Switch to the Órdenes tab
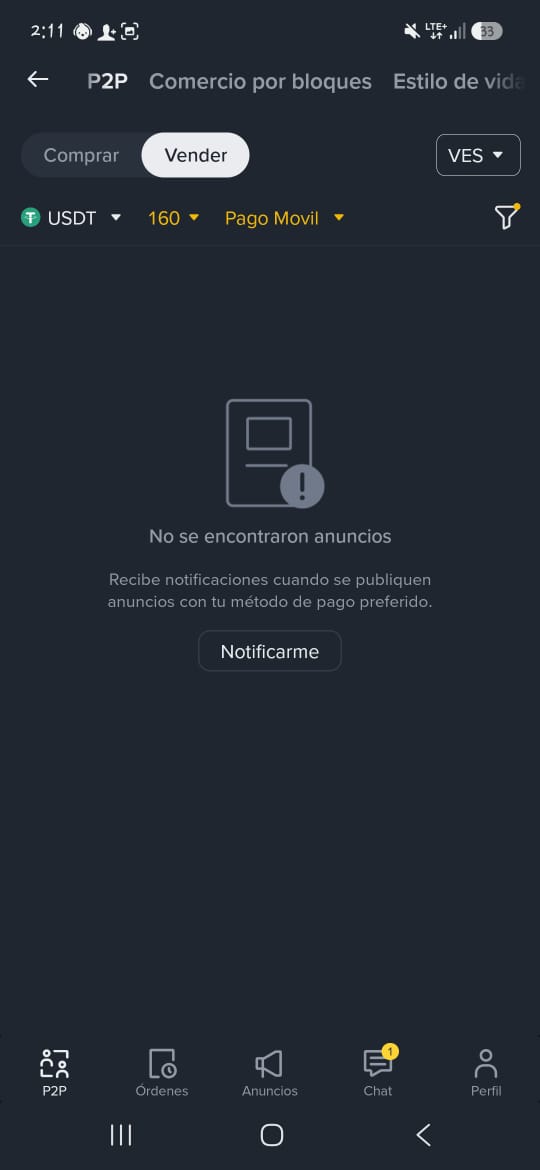Viewport: 540px width, 1170px height. 162,1074
